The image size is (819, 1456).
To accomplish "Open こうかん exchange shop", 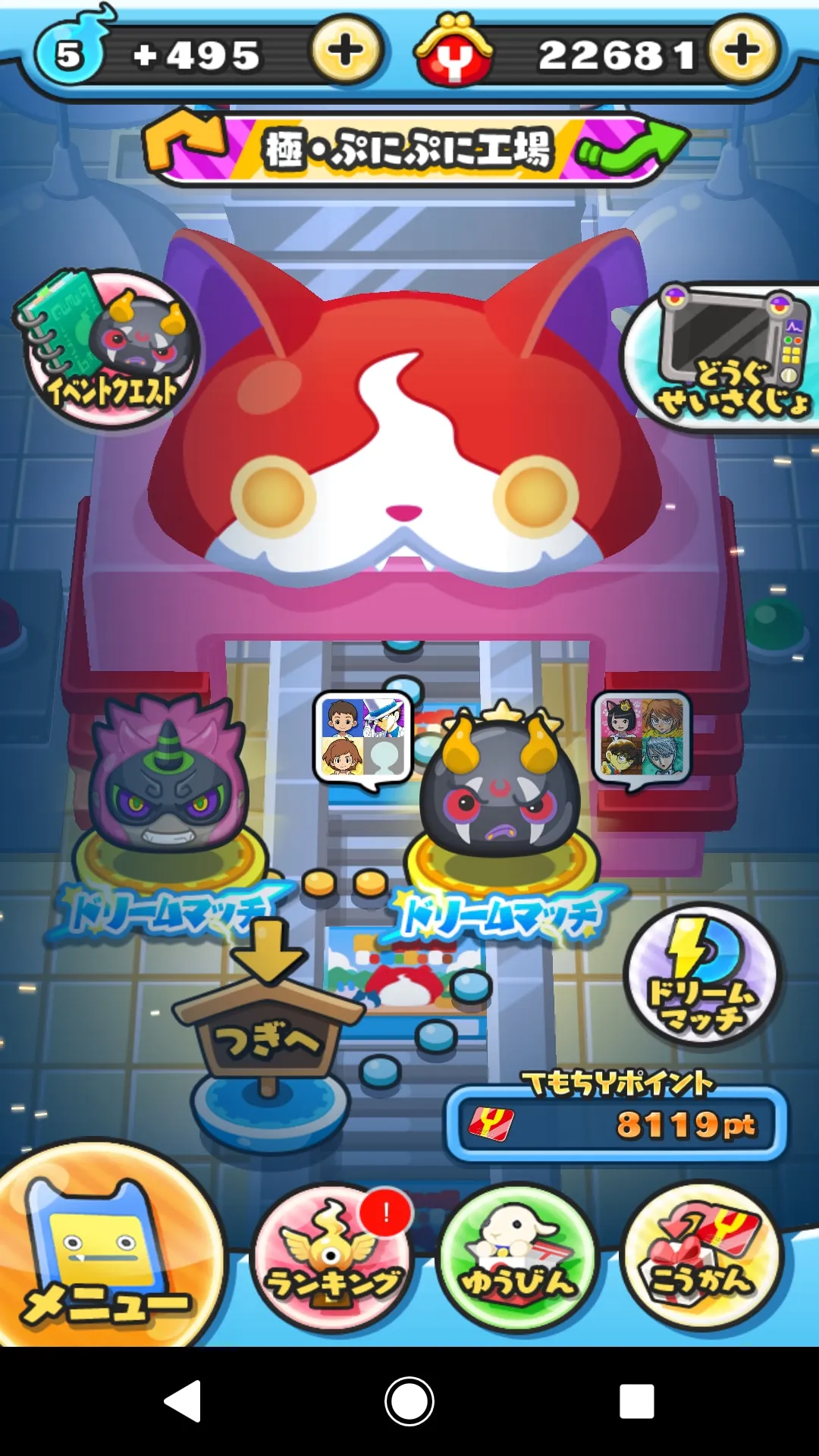I will click(x=703, y=1260).
